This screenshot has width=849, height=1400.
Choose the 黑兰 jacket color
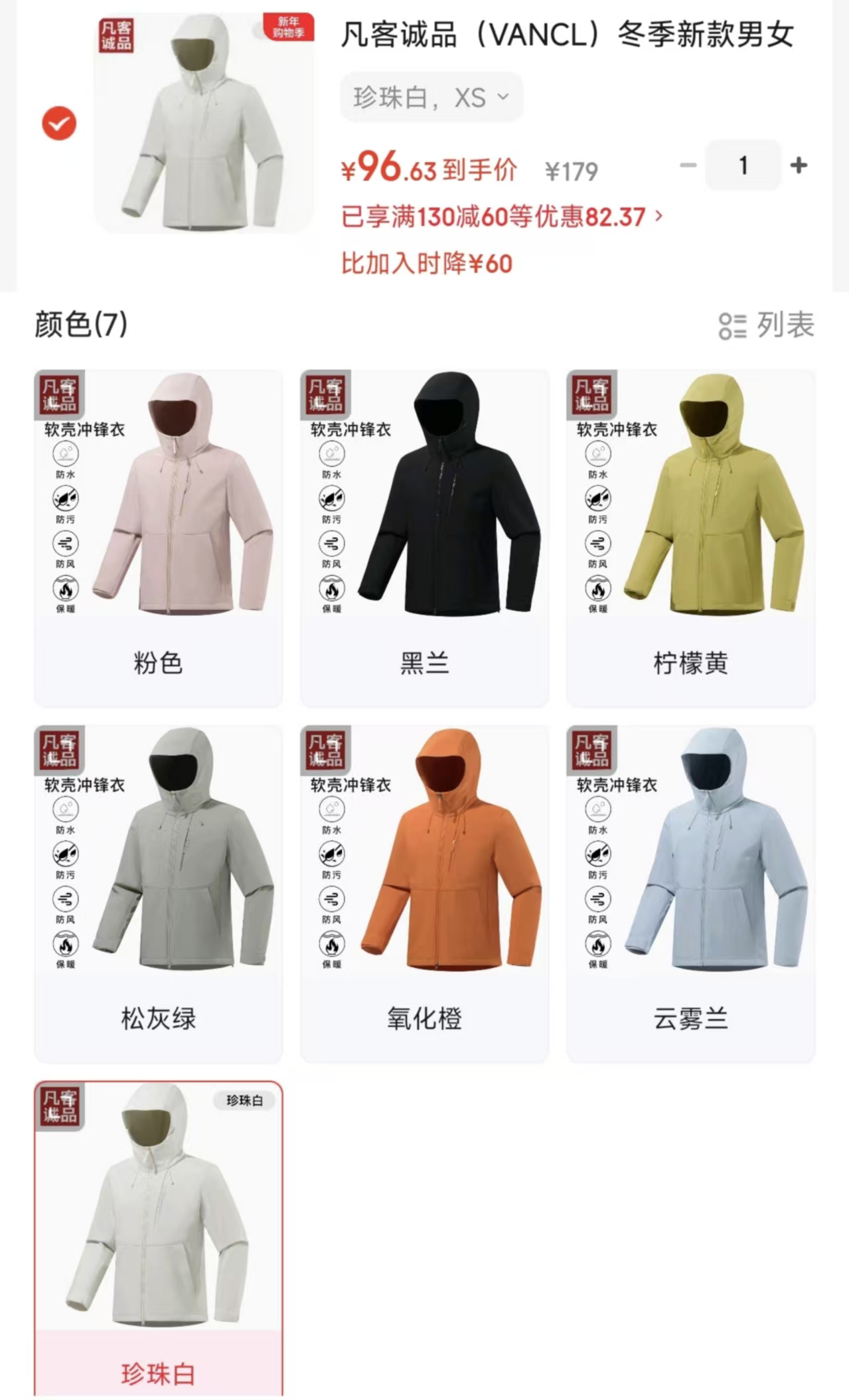coord(424,538)
